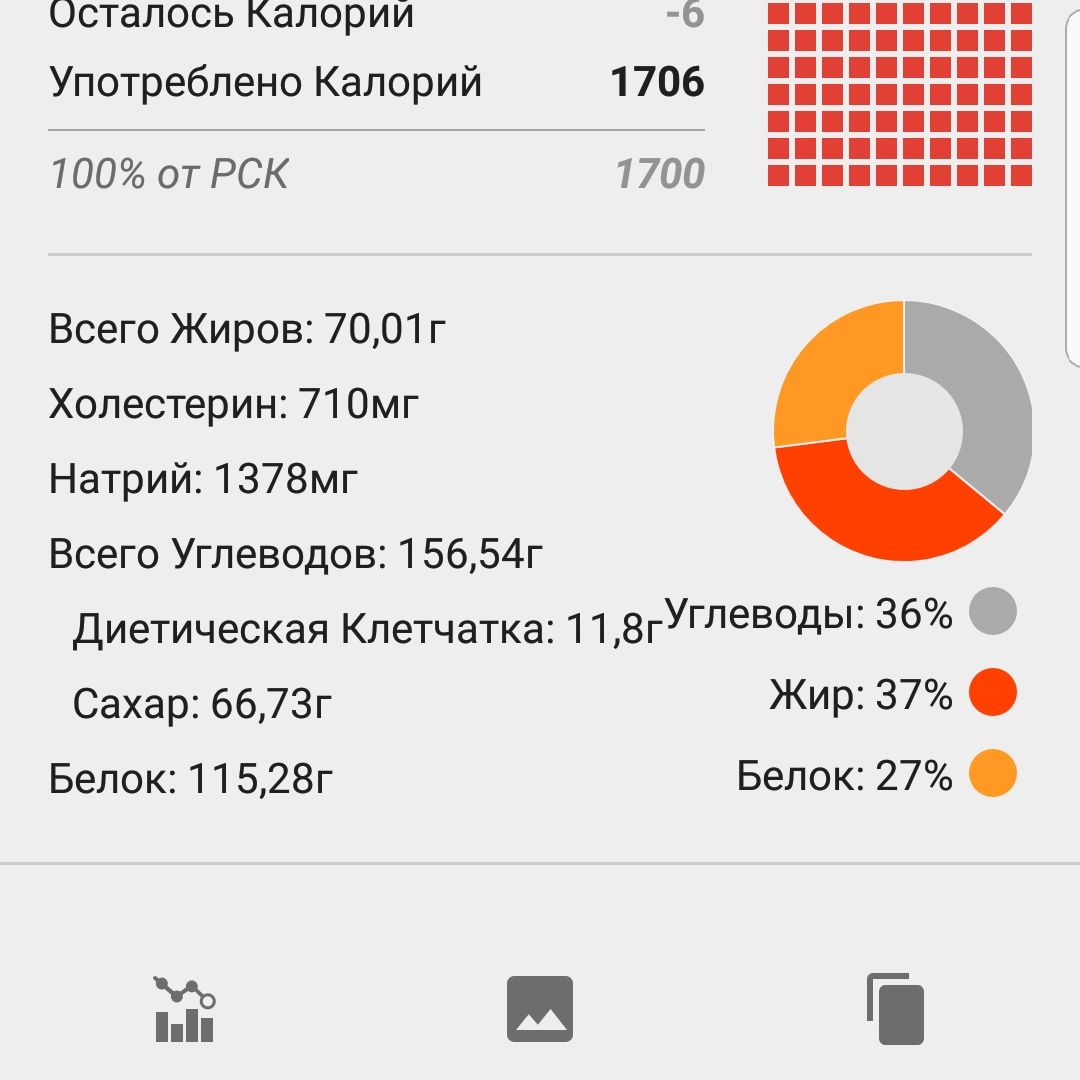Open the statistics chart icon
1080x1080 pixels.
(x=185, y=1009)
